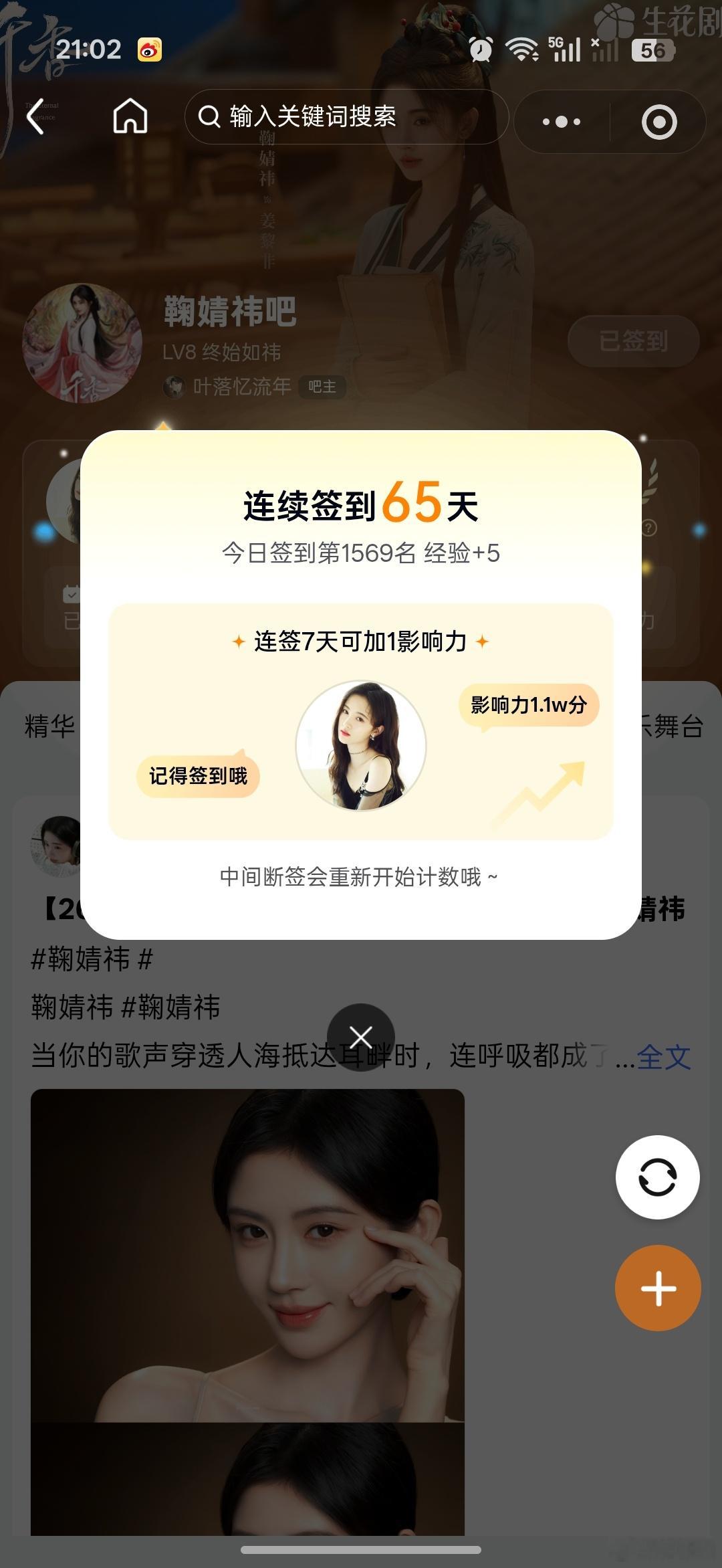Go back using the top-left arrow

coord(35,118)
